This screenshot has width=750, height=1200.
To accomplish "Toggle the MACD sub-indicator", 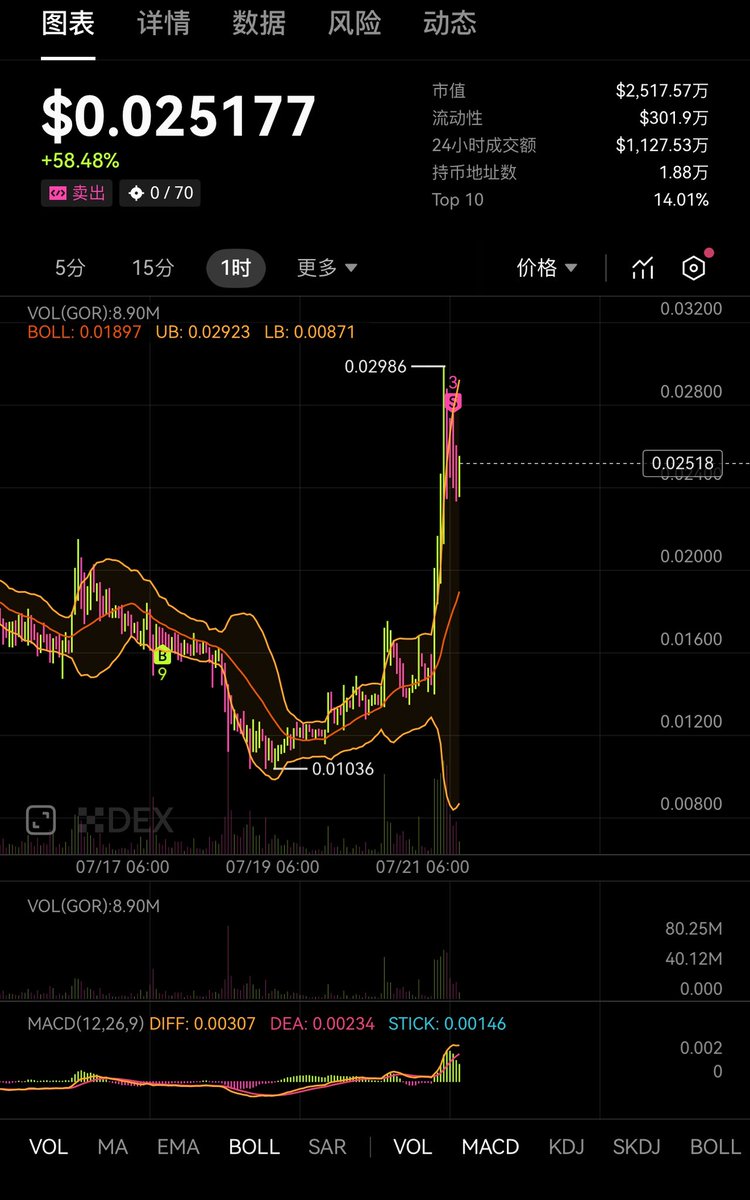I will 490,1147.
